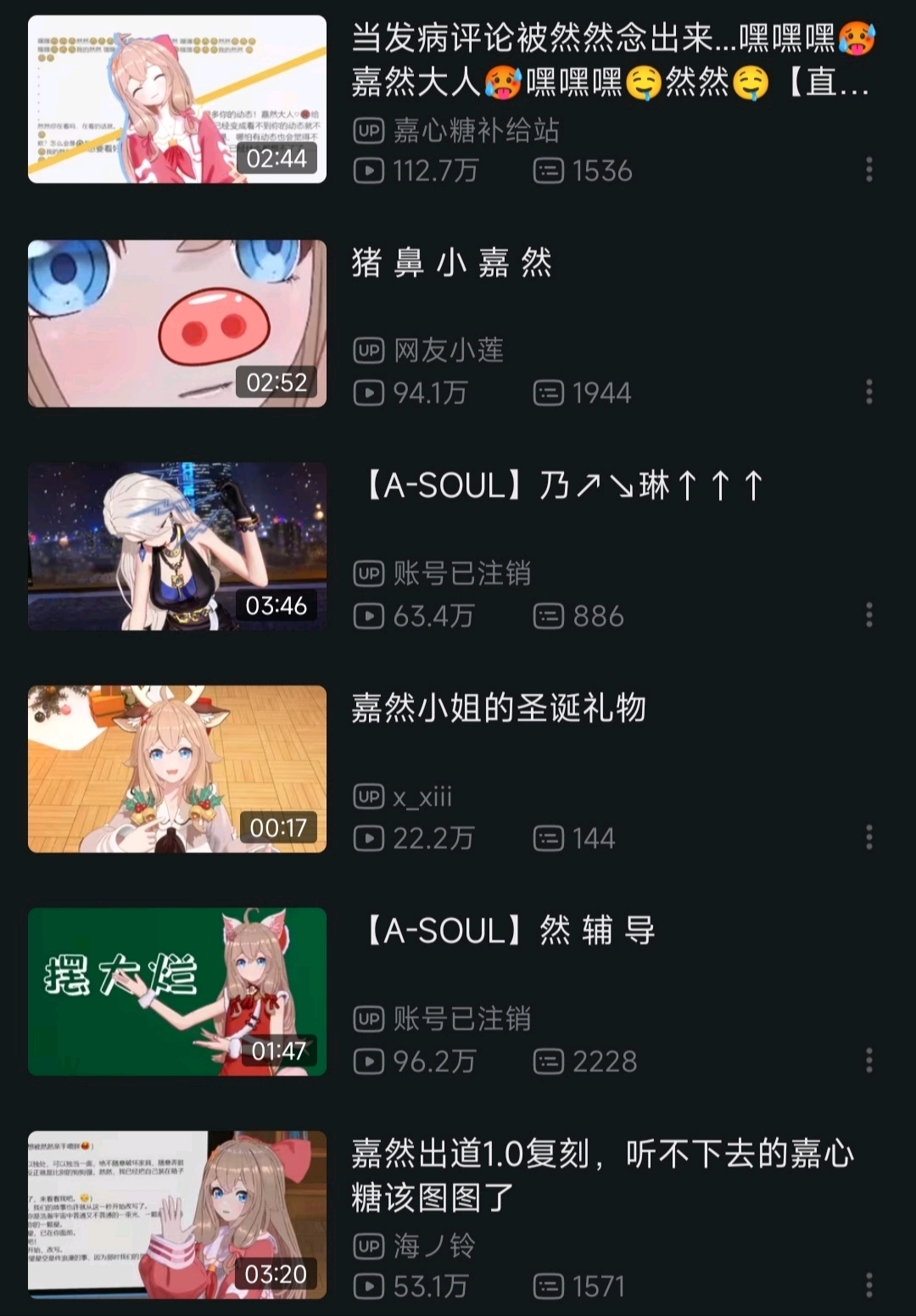
Task: Open more options for 猪鼻小嘉然
Action: click(869, 392)
